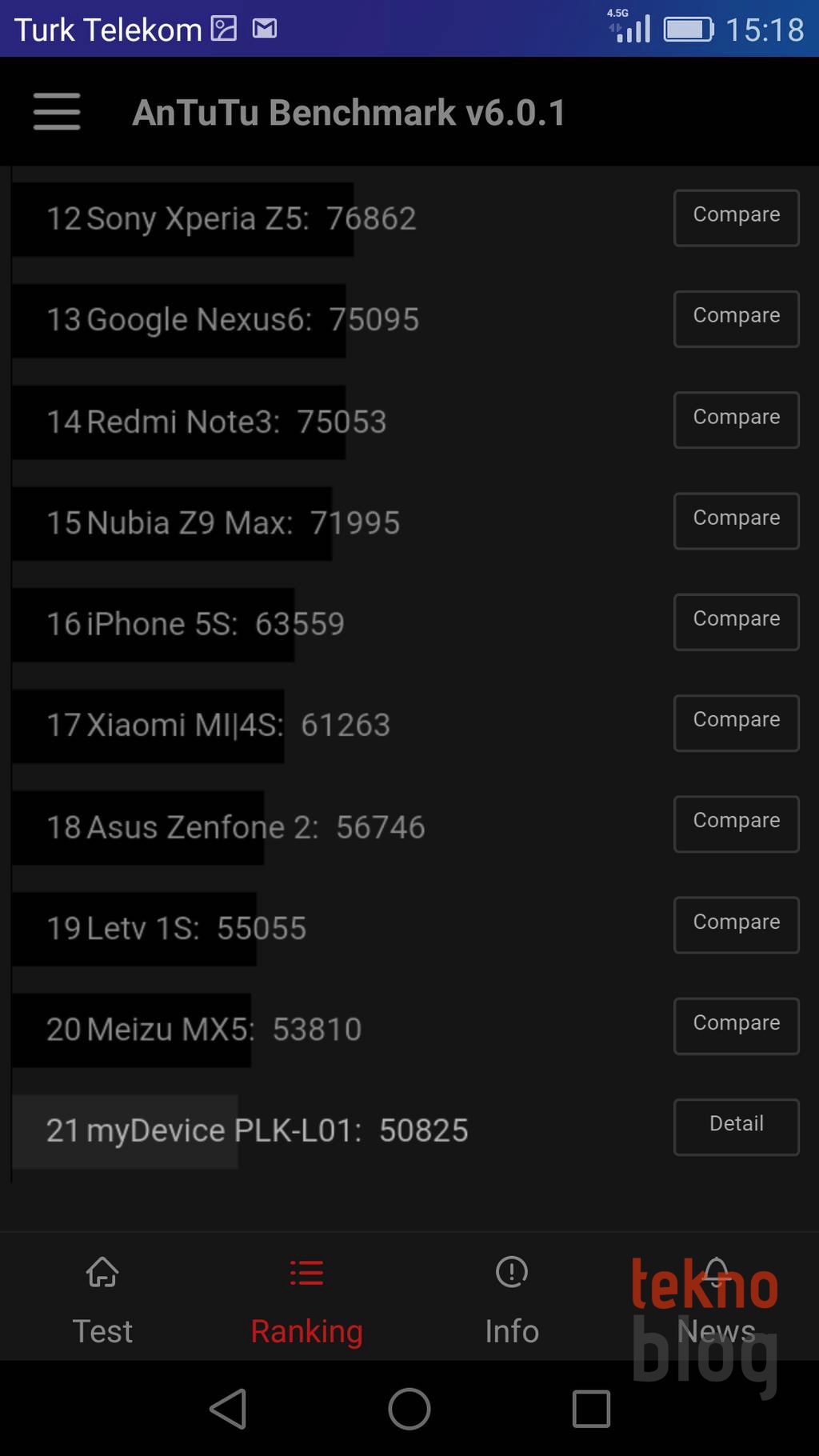Compare with Redmi Note3
This screenshot has width=819, height=1456.
pyautogui.click(x=736, y=420)
